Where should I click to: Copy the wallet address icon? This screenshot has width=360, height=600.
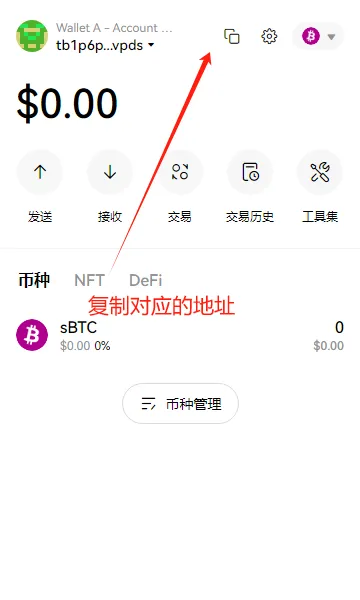(232, 36)
